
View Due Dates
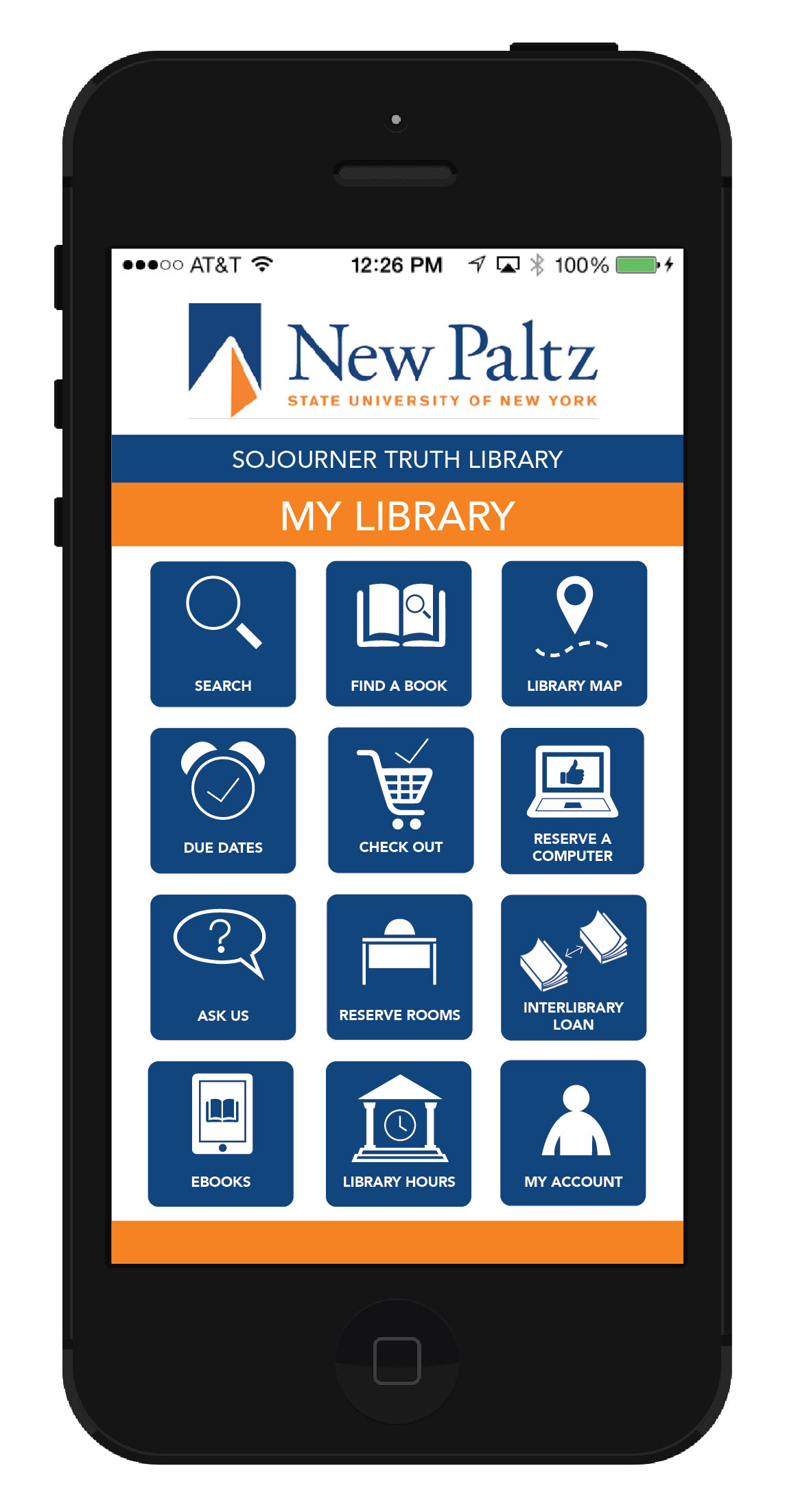pos(223,801)
